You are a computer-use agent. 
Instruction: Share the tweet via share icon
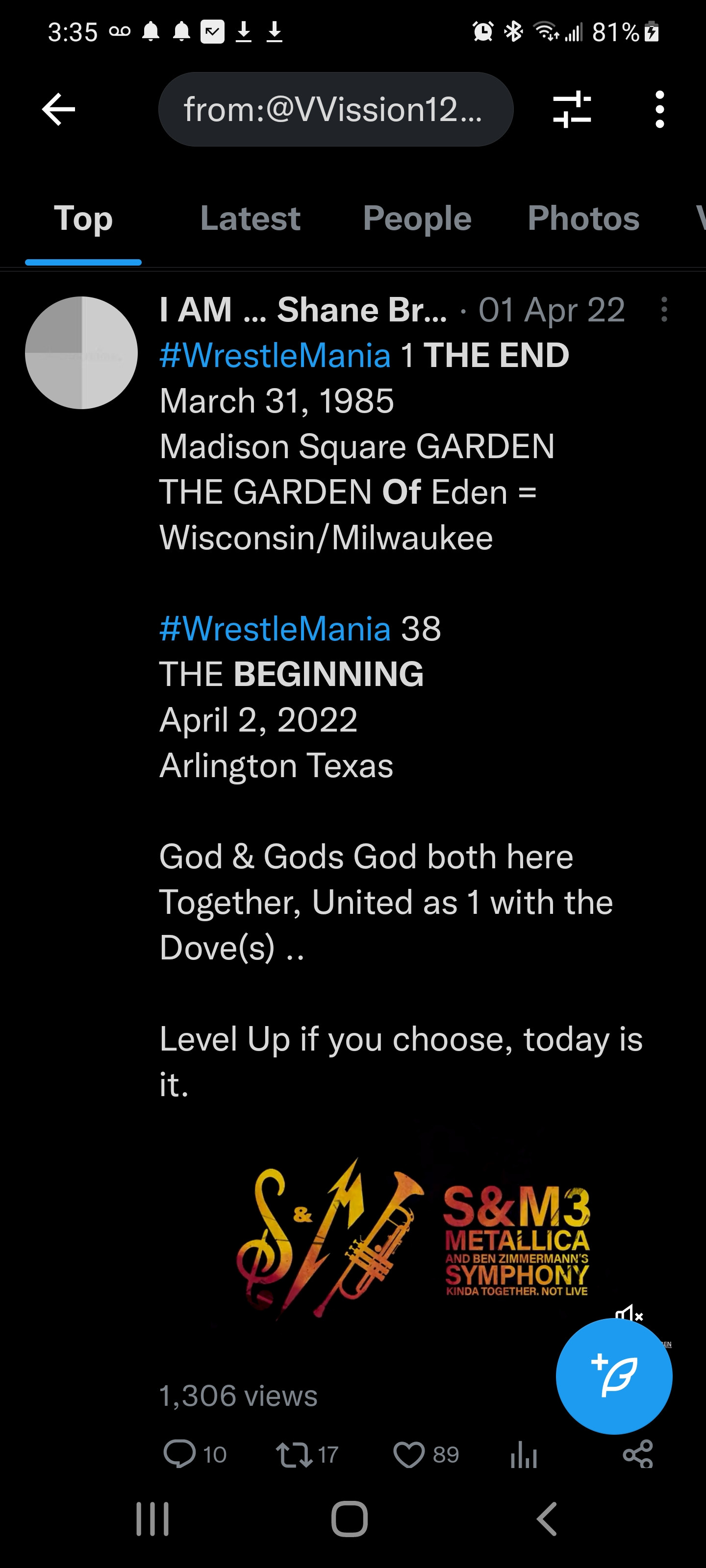[638, 1454]
